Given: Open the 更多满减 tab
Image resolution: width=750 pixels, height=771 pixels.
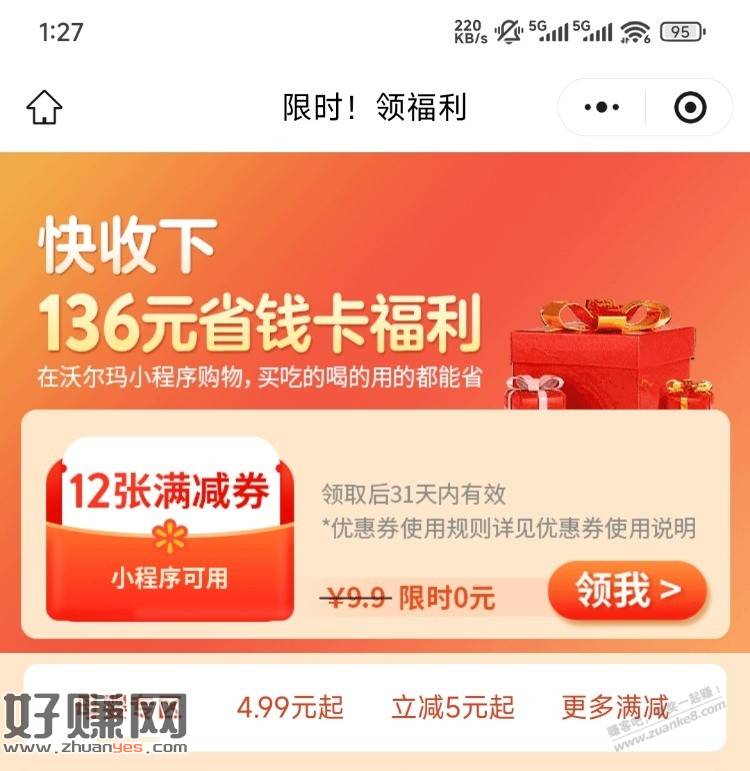Looking at the screenshot, I should pyautogui.click(x=615, y=708).
